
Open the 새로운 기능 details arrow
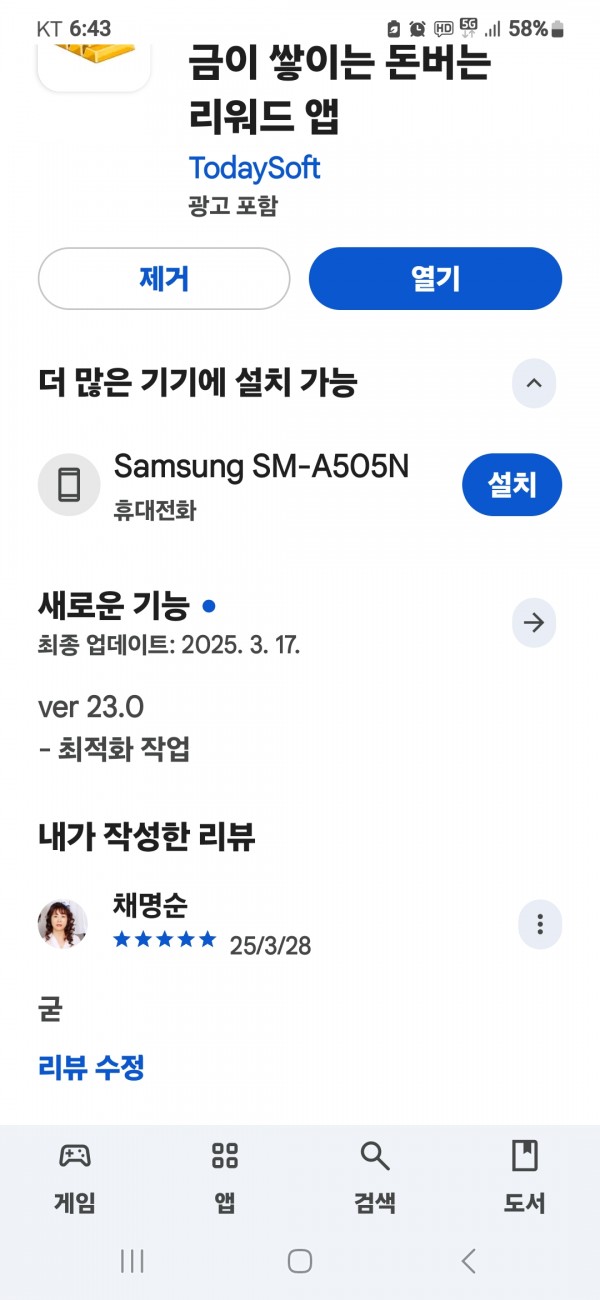534,623
